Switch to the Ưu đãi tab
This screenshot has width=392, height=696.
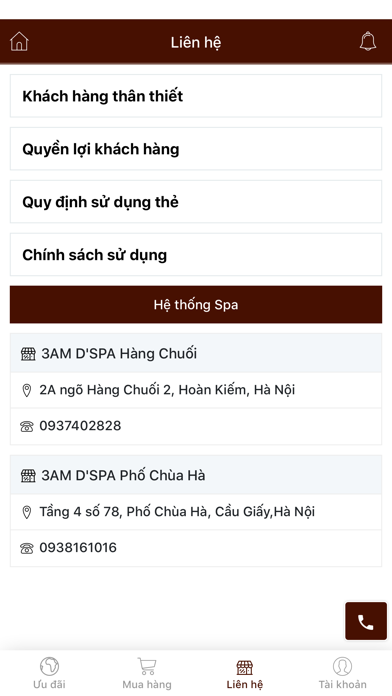click(x=49, y=673)
